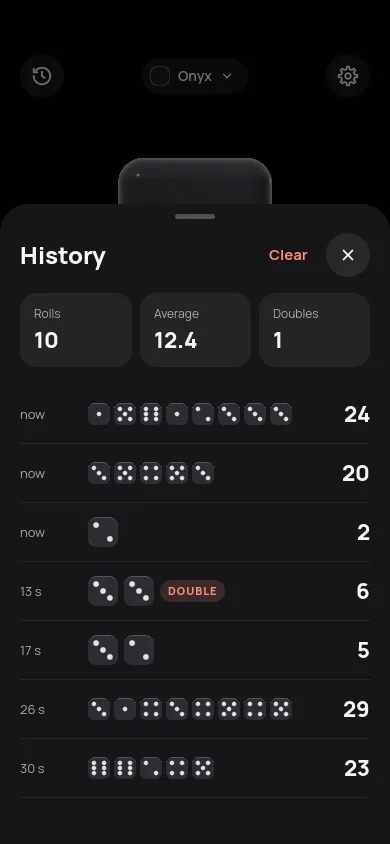Tap the history clock icon

coord(42,76)
